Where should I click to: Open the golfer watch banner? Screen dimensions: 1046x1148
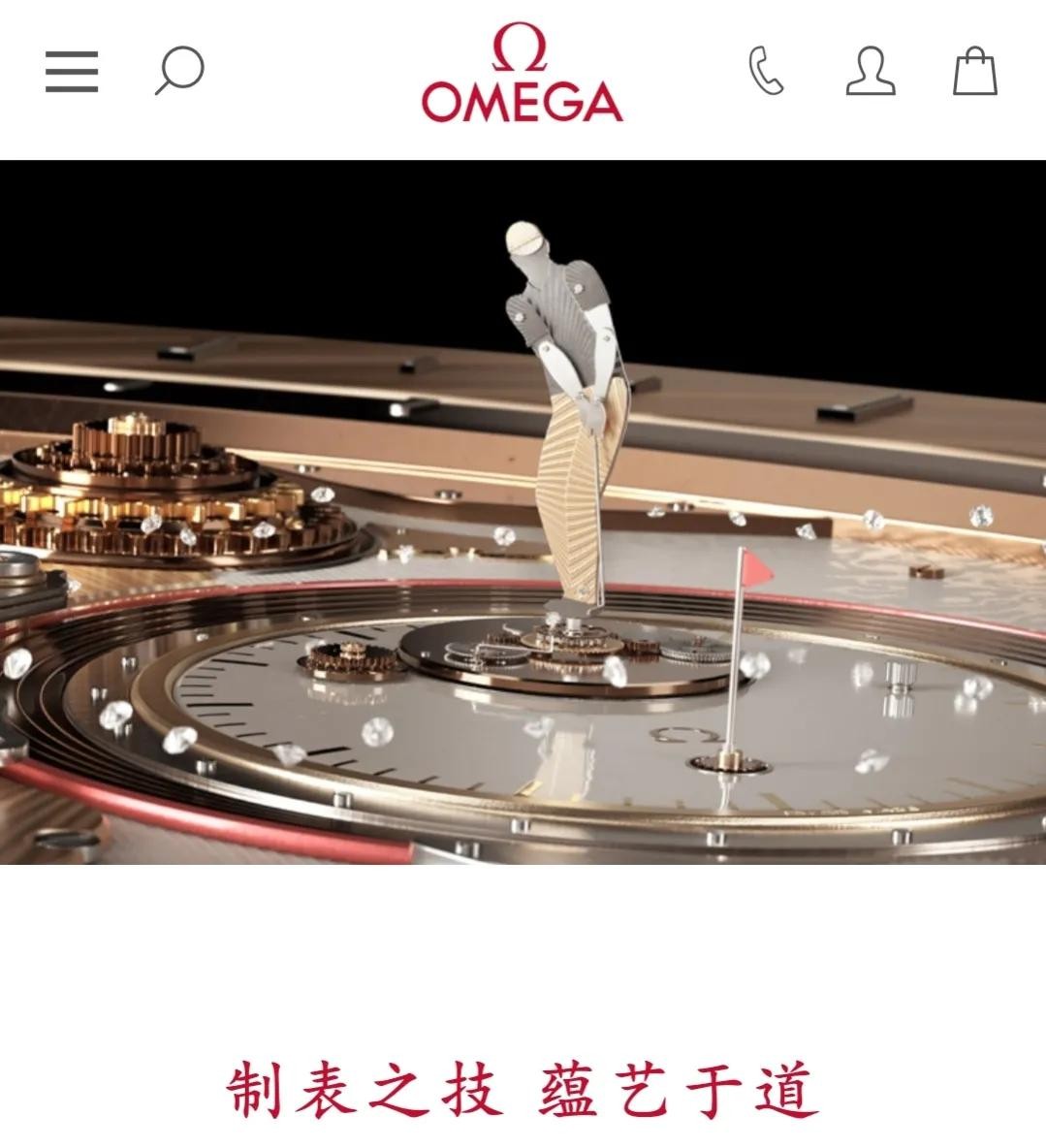click(x=523, y=512)
